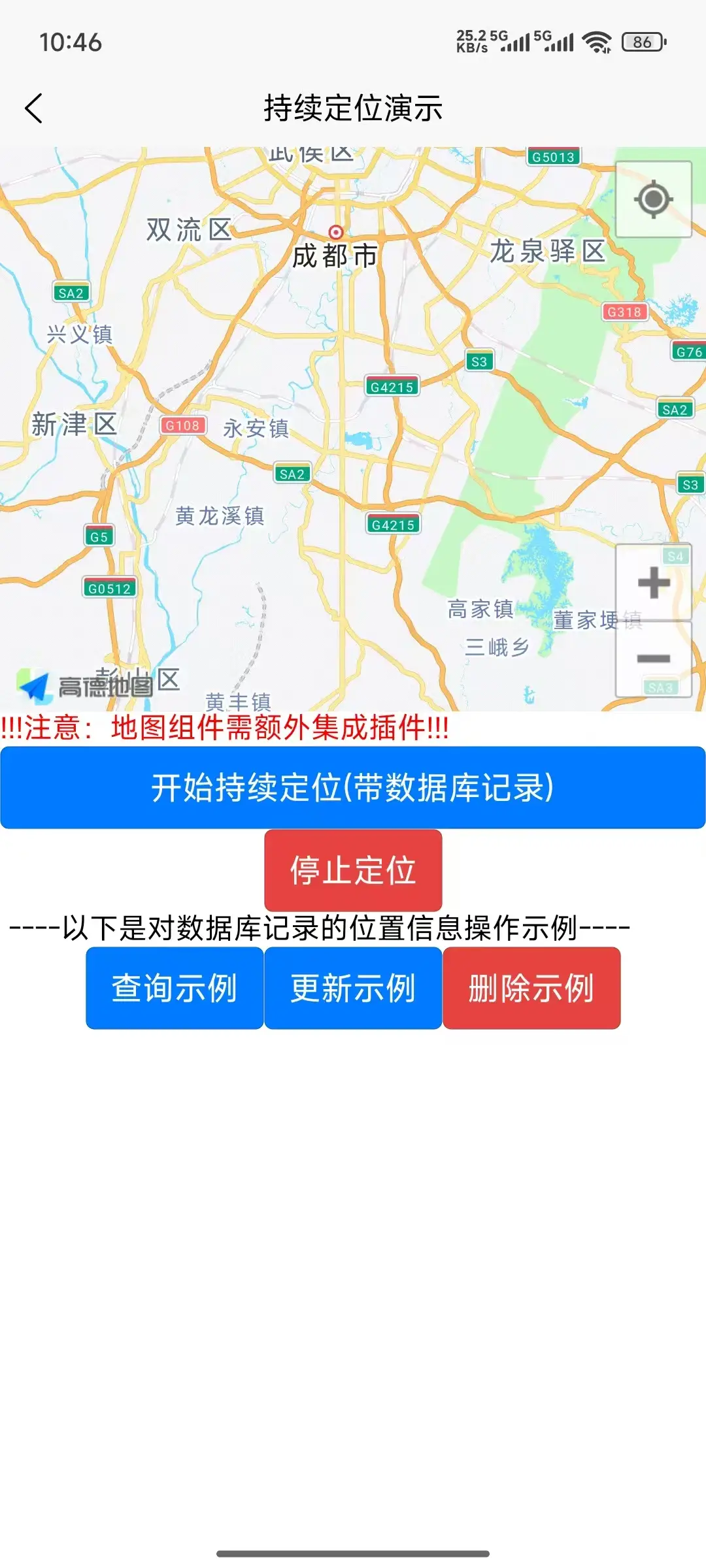Zoom in the map with plus button

pos(653,583)
